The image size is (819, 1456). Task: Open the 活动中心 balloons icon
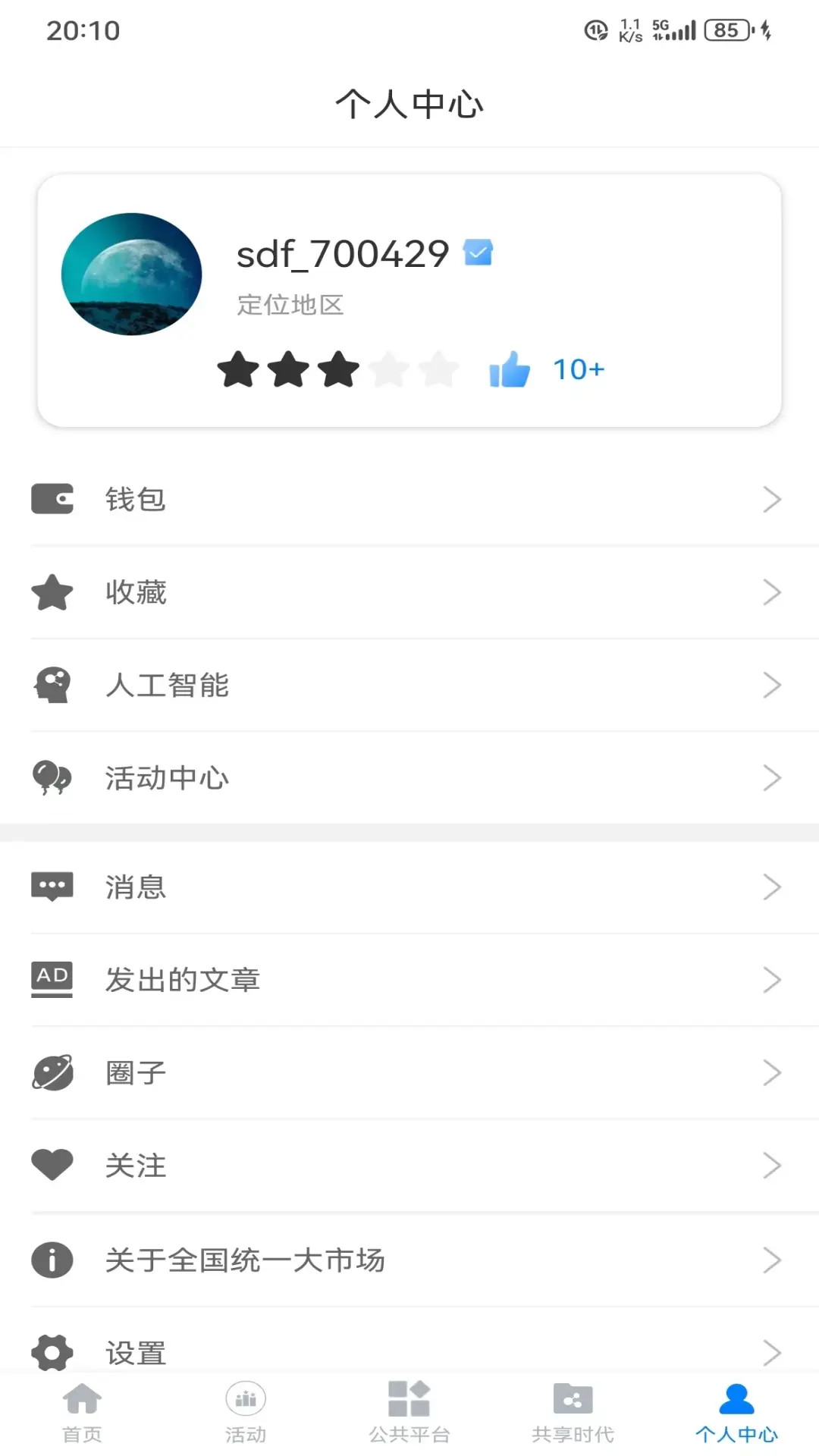(x=52, y=777)
